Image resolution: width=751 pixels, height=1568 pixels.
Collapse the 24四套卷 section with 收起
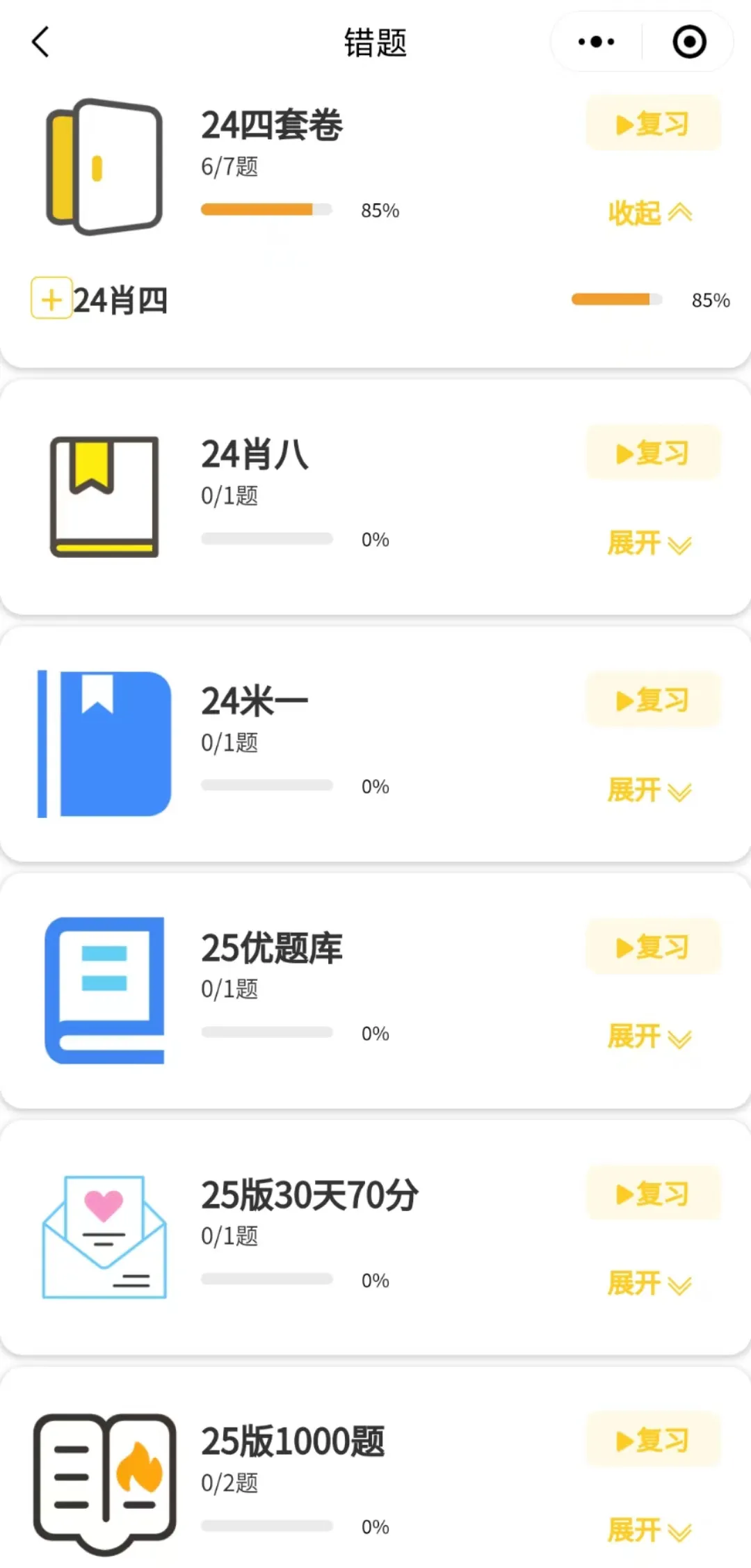(x=650, y=213)
